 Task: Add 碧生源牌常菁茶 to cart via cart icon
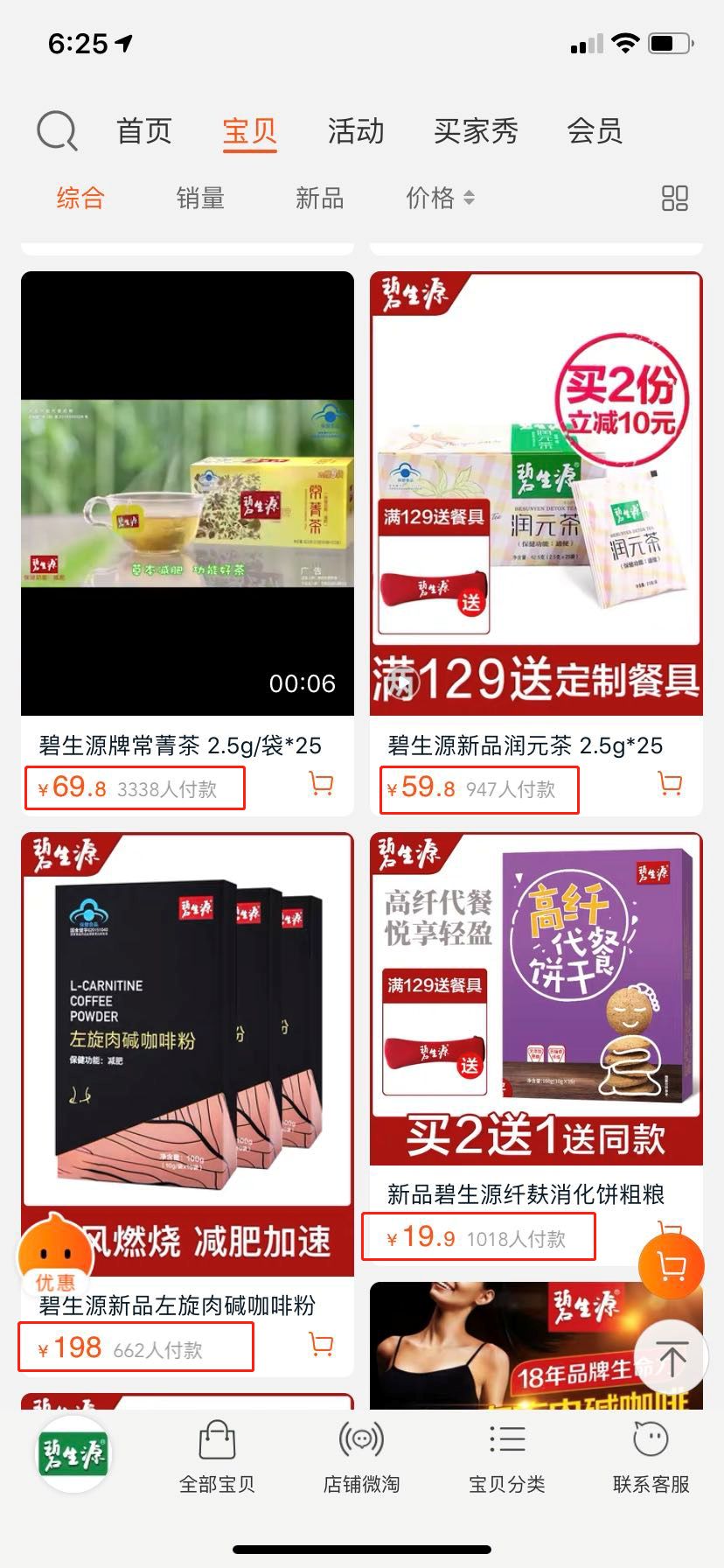(320, 786)
